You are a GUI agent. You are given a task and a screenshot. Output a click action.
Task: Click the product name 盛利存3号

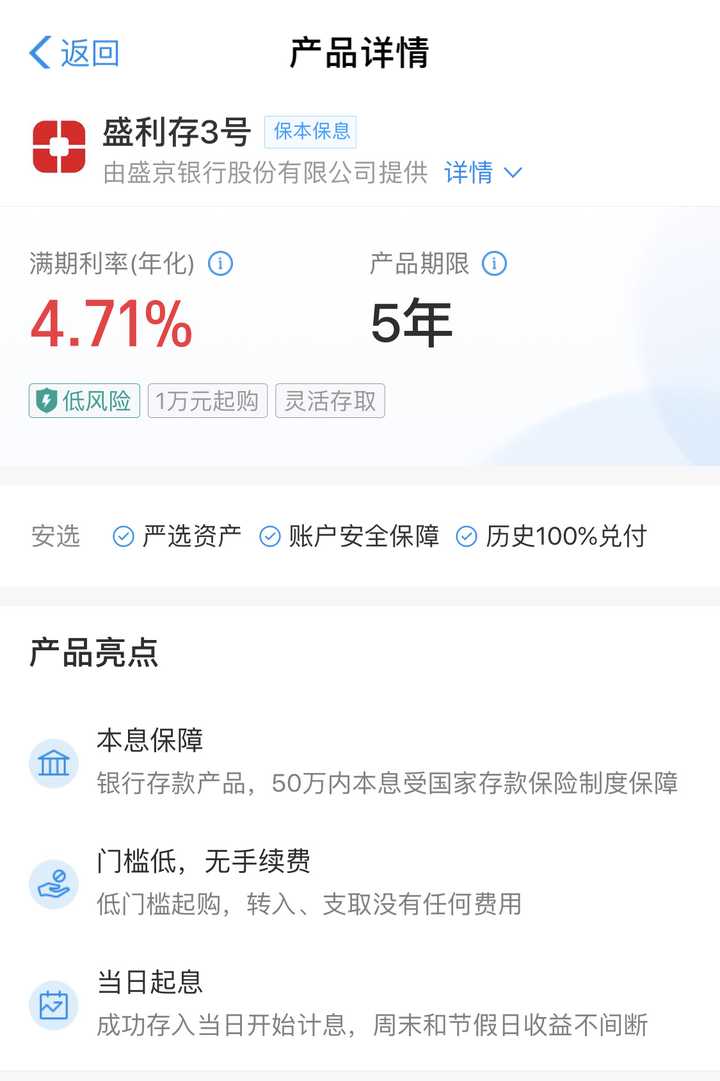coord(176,132)
